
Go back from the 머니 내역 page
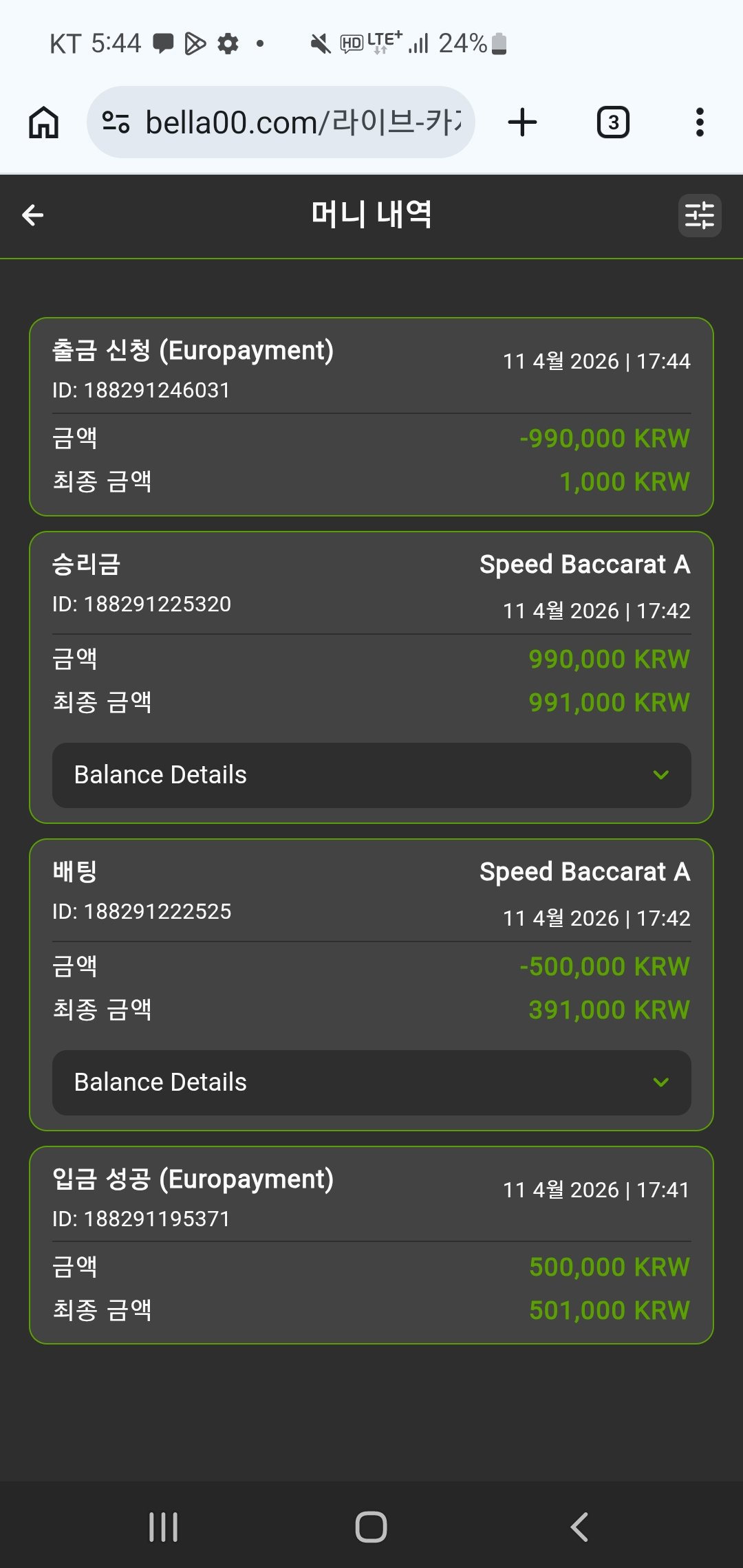coord(32,215)
